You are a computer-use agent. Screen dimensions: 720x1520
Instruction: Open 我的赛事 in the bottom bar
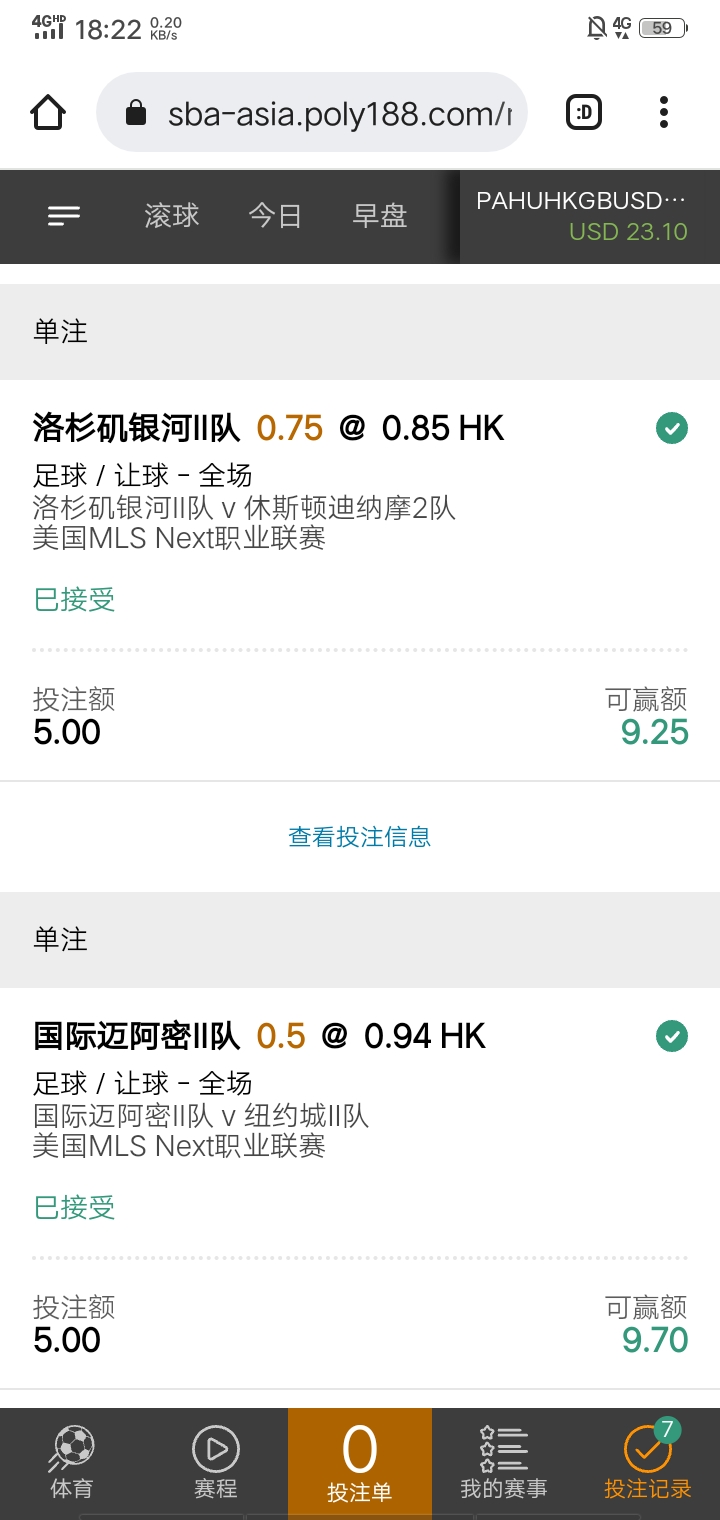pos(504,1463)
